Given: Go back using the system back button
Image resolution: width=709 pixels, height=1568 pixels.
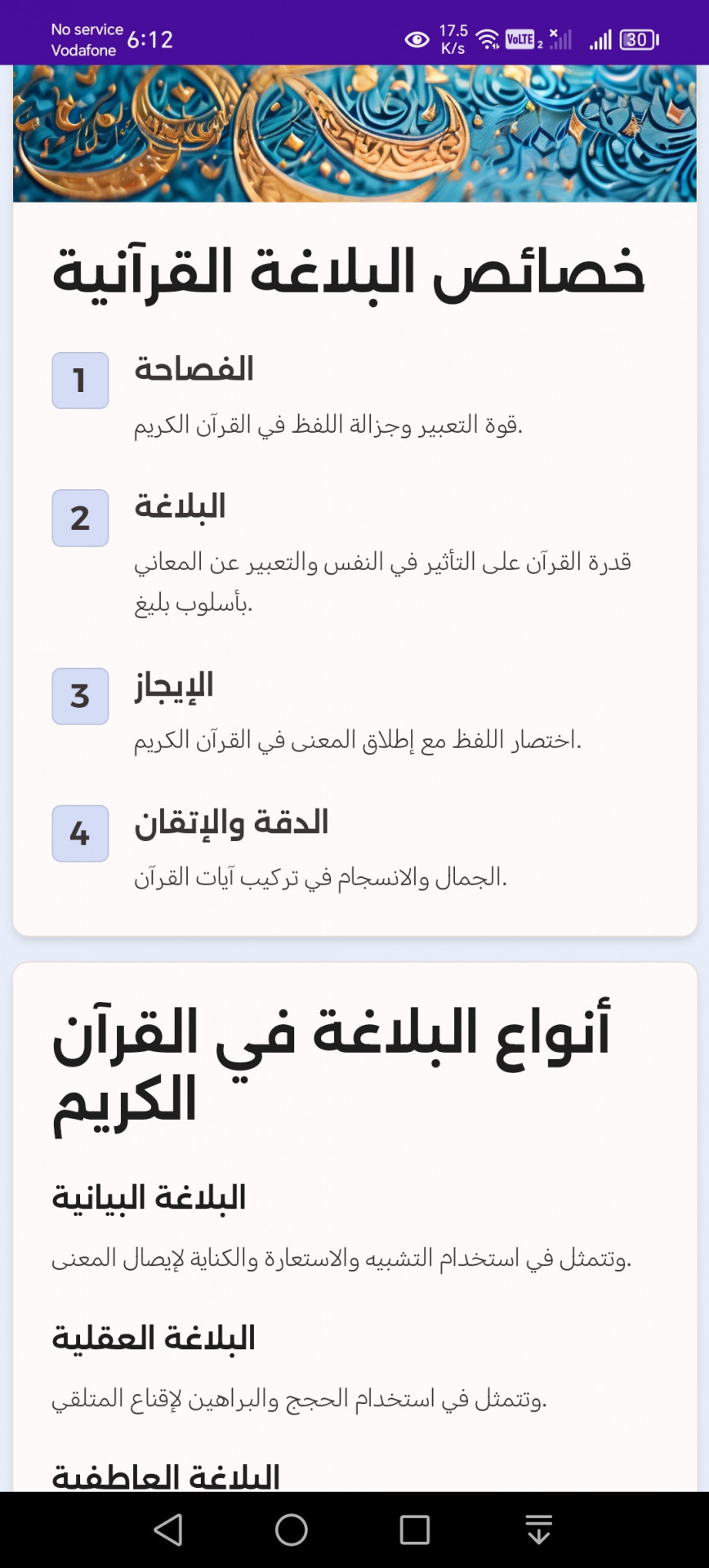Looking at the screenshot, I should pos(168,1530).
